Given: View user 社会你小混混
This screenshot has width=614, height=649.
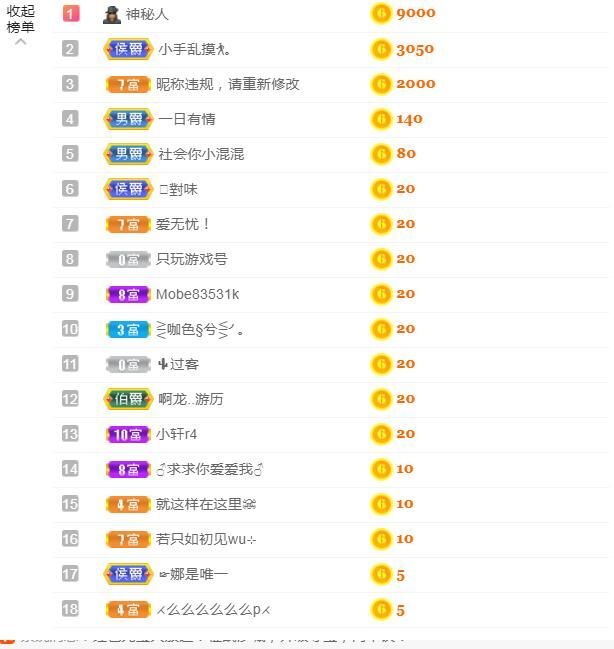Looking at the screenshot, I should tap(201, 154).
